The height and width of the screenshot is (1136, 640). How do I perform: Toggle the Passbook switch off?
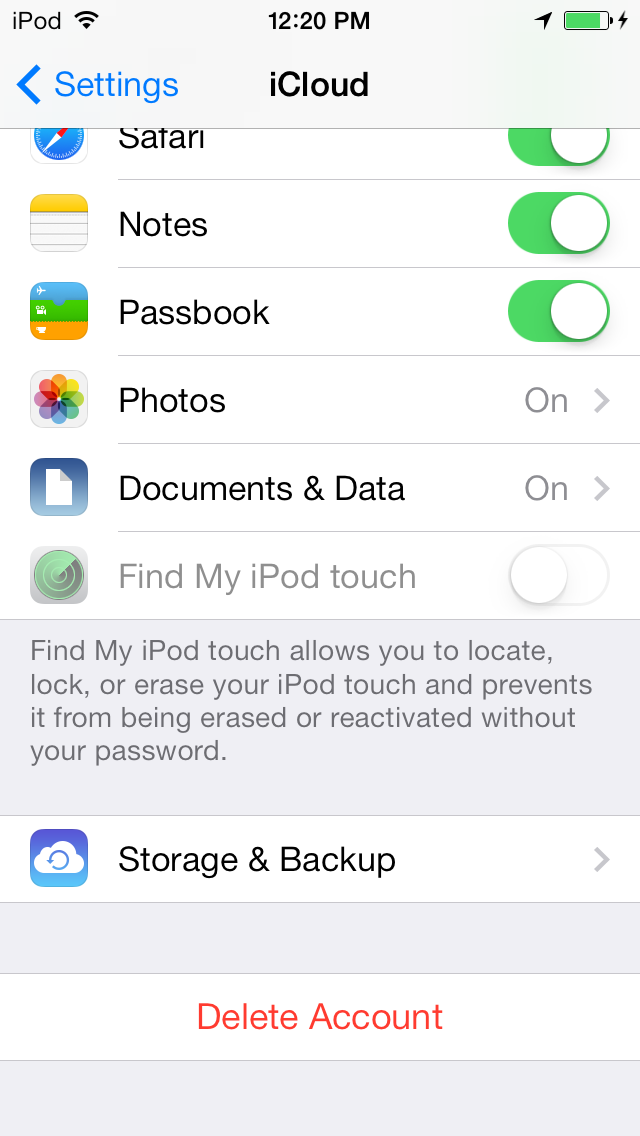pos(558,312)
